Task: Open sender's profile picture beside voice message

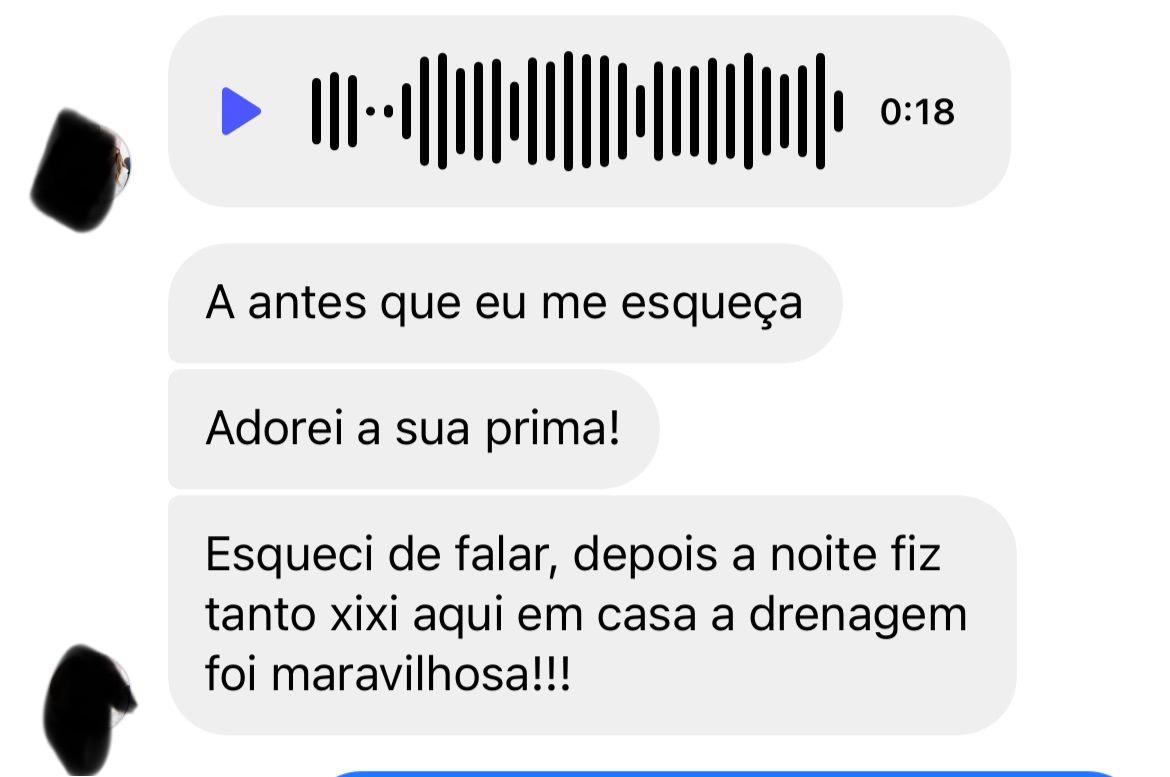Action: 80,170
